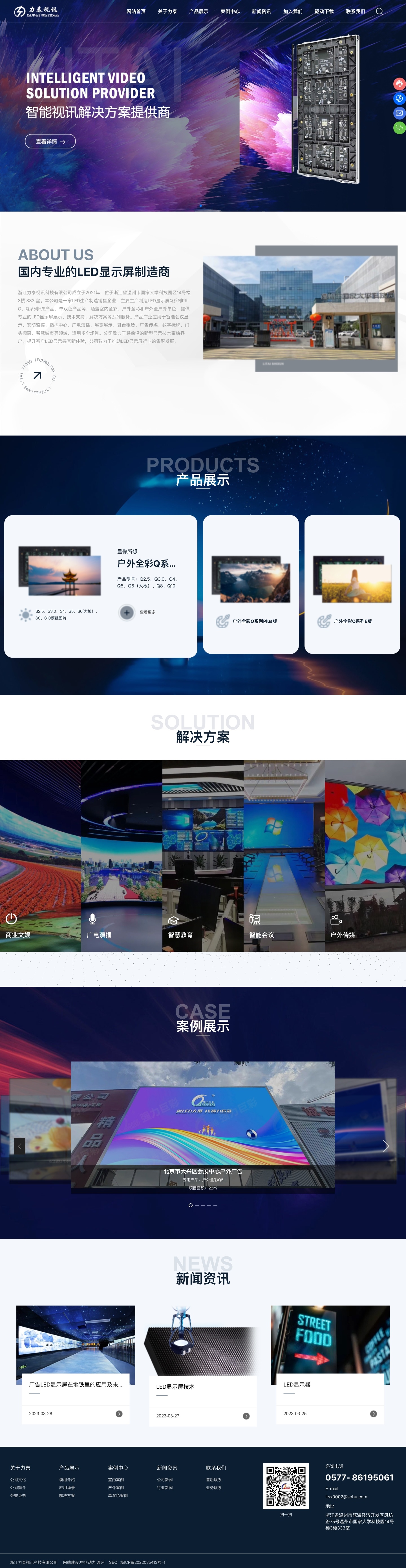The height and width of the screenshot is (1568, 406).
Task: Open footer link 室内案例
Action: coord(116,1480)
